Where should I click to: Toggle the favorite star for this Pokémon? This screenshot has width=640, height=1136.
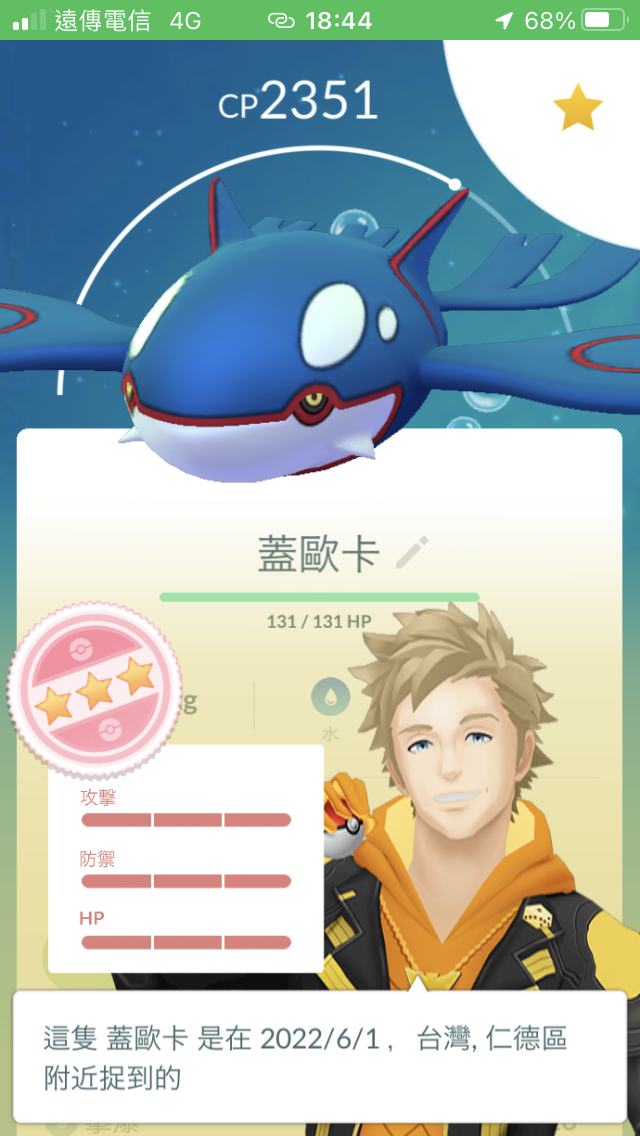point(578,108)
